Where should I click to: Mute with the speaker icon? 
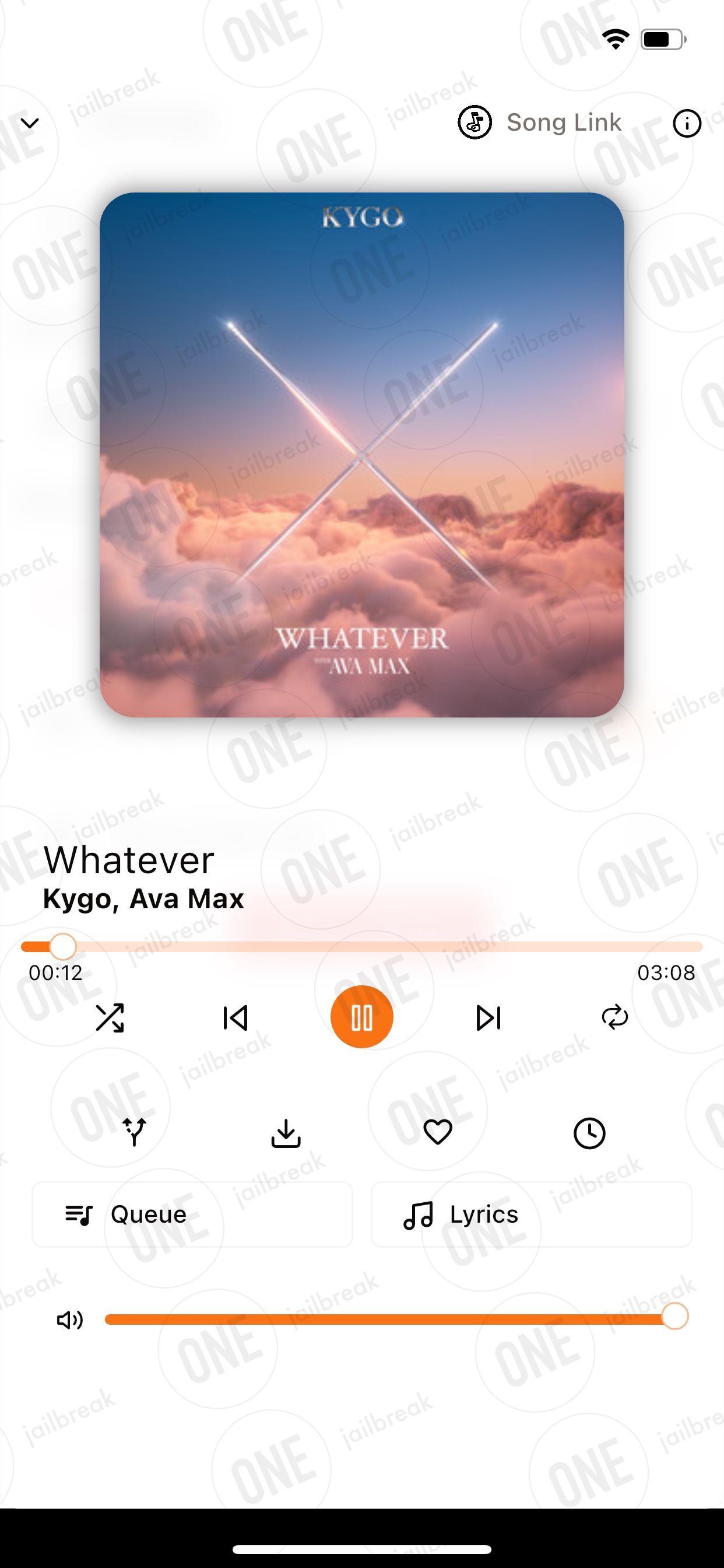coord(70,1319)
